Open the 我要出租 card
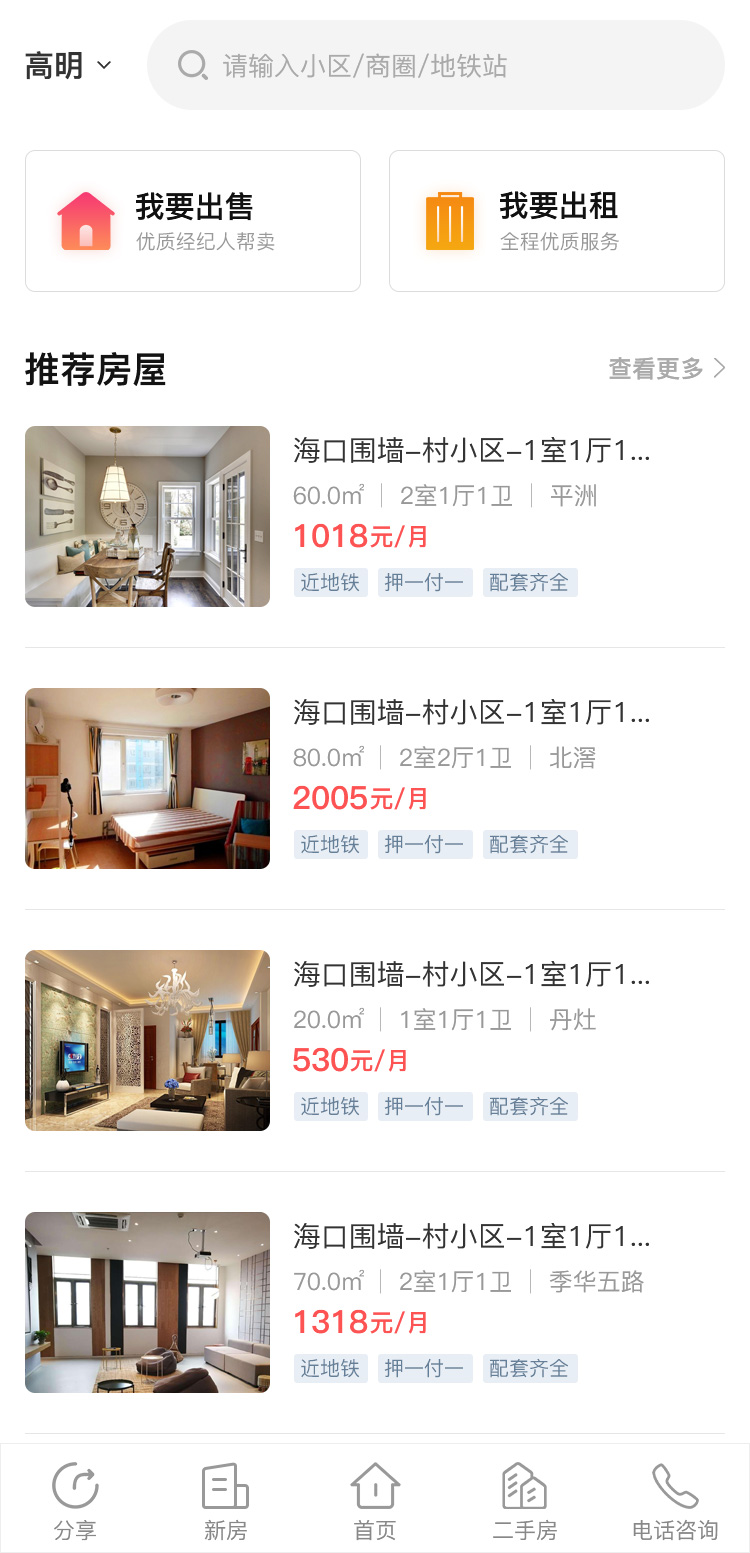Screen dimensions: 750x1553 coord(557,221)
